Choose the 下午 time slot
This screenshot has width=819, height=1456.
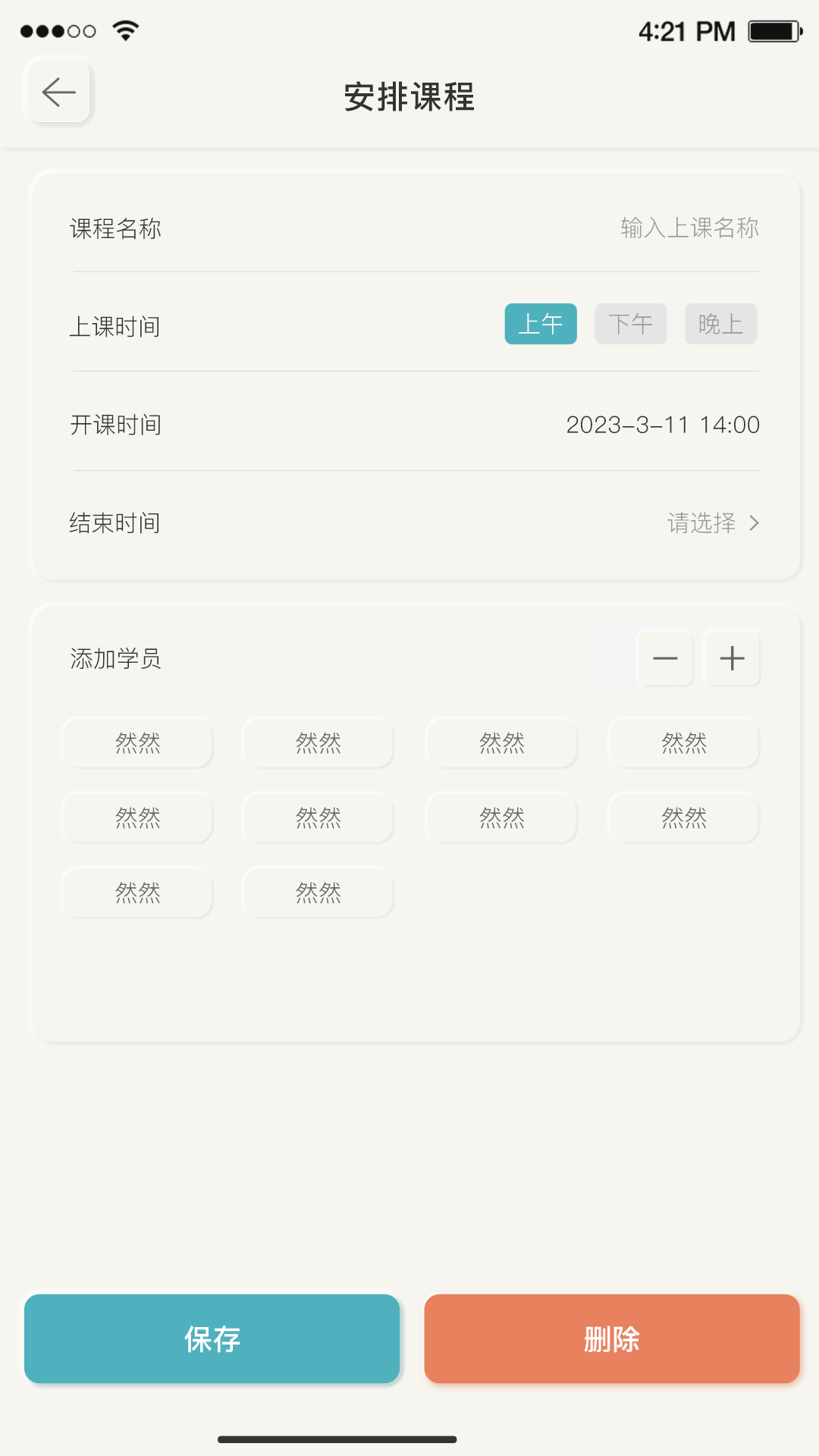630,324
